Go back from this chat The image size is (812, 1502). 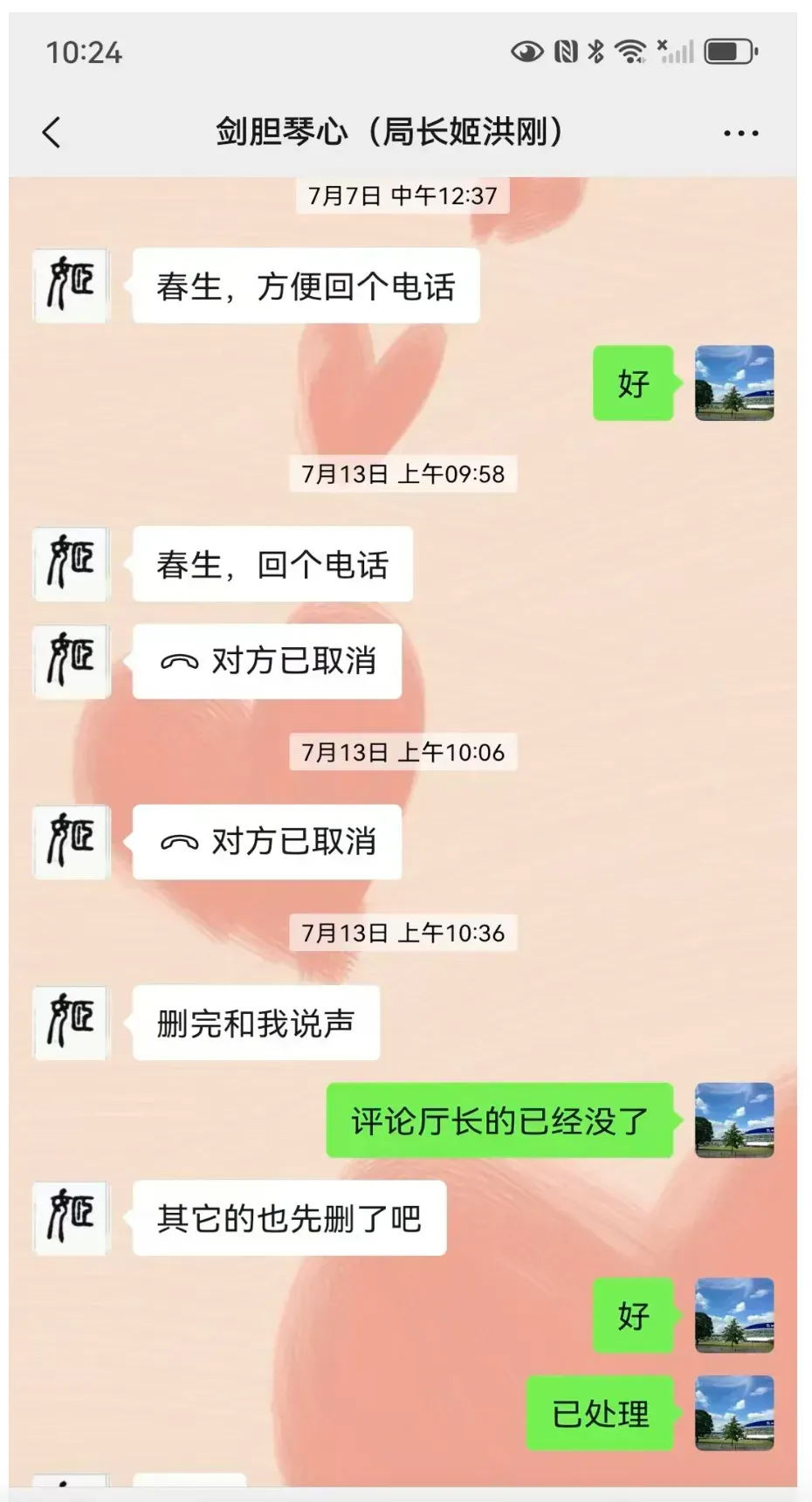pos(52,134)
